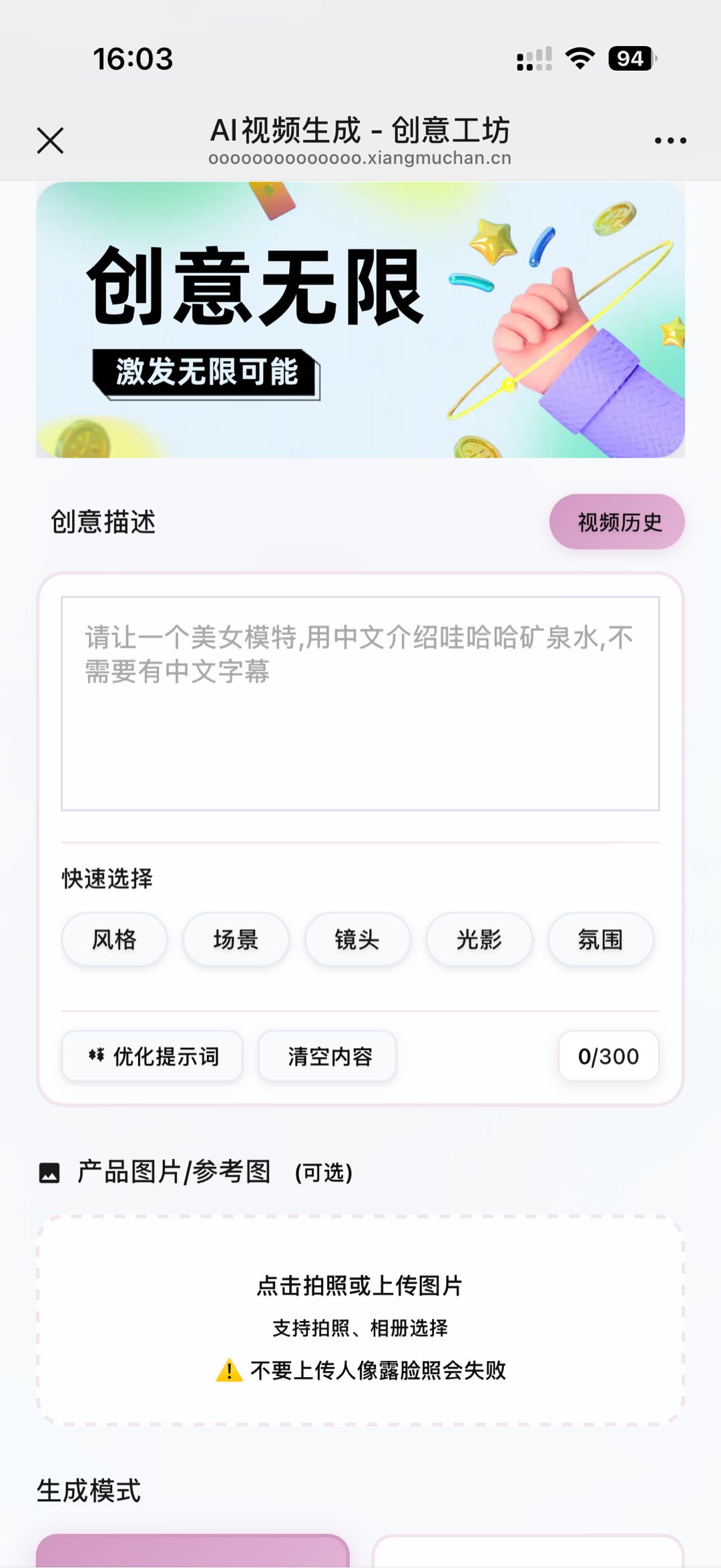Click the X to close the page
The height and width of the screenshot is (1568, 721).
tap(49, 140)
